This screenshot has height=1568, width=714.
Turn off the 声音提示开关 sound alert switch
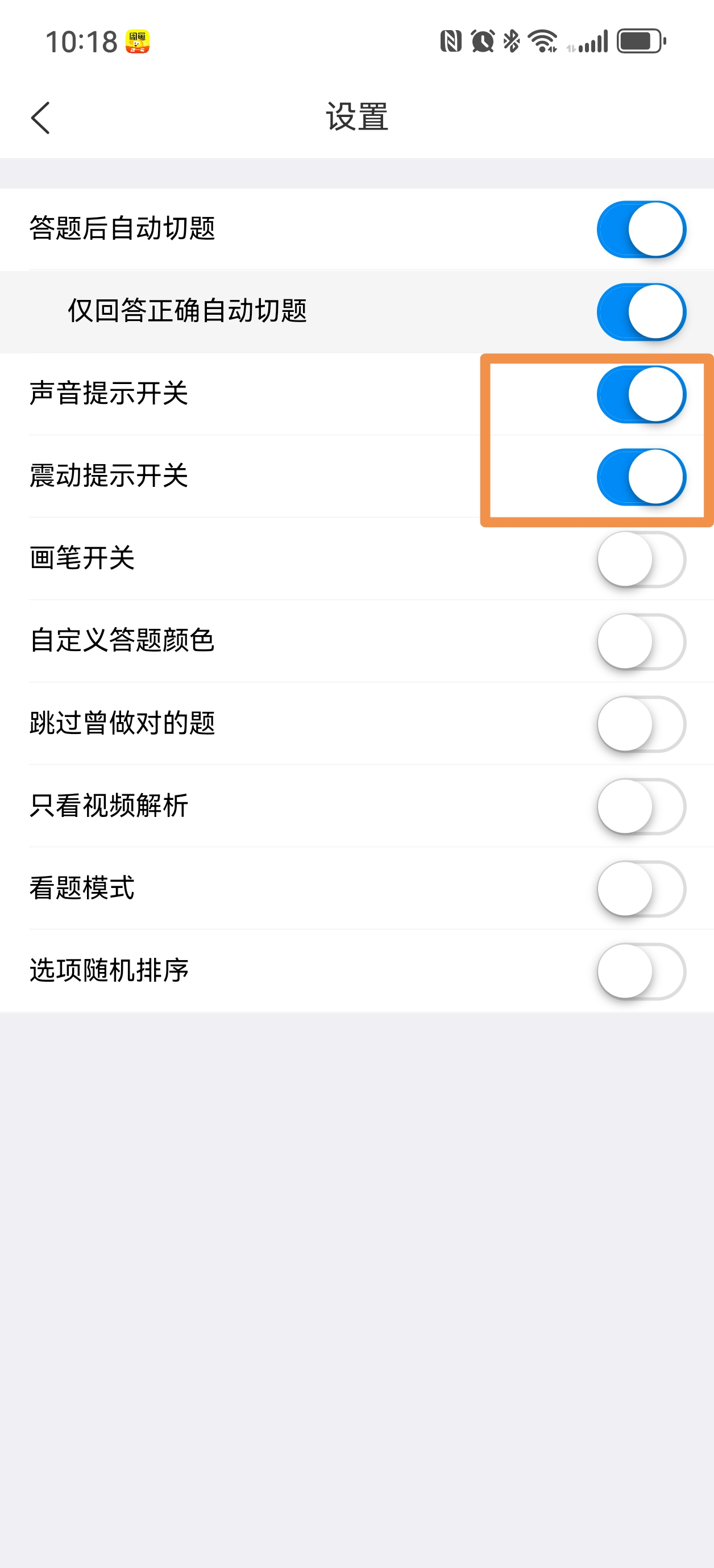tap(640, 395)
